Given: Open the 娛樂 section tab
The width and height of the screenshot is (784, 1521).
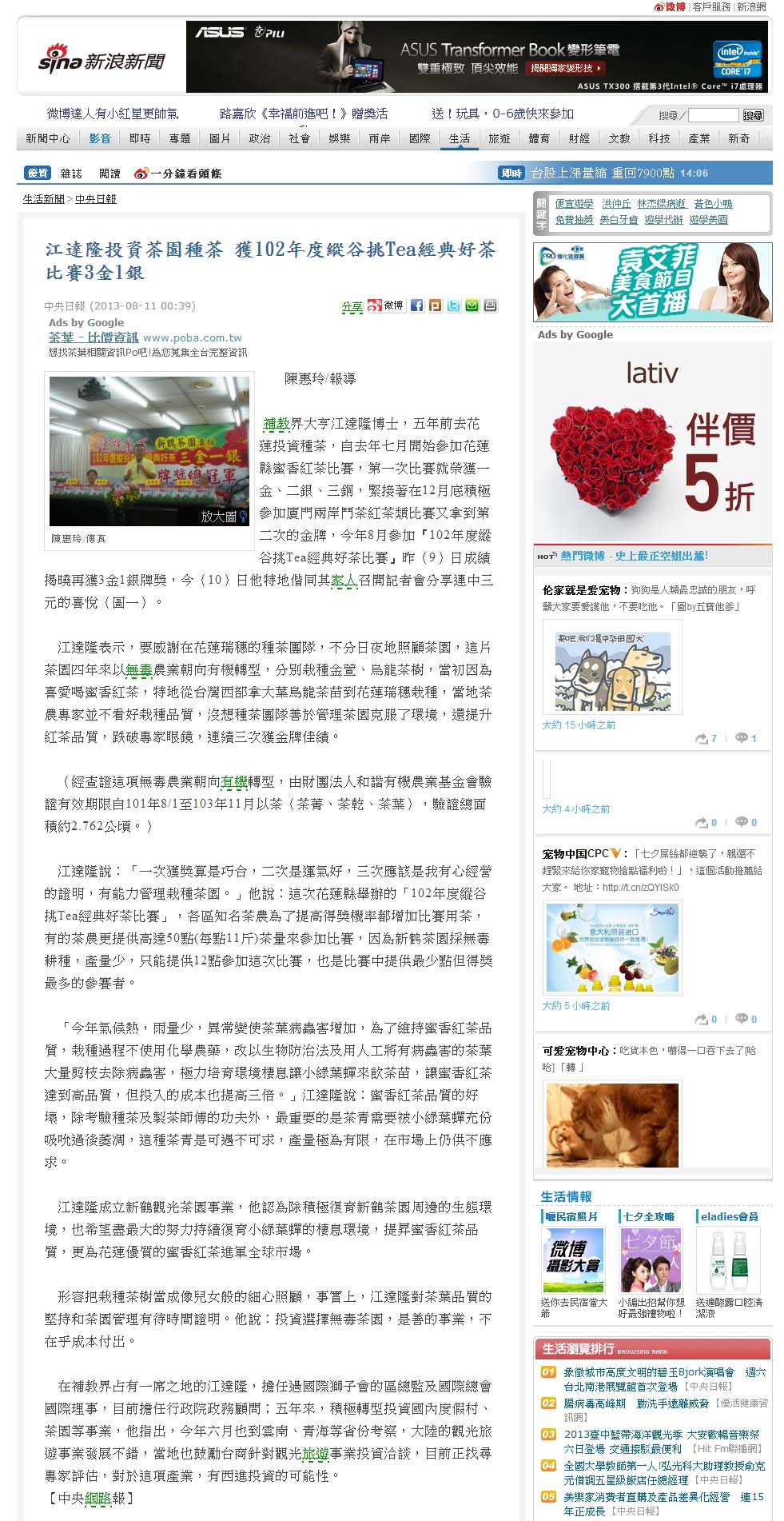Looking at the screenshot, I should point(340,138).
